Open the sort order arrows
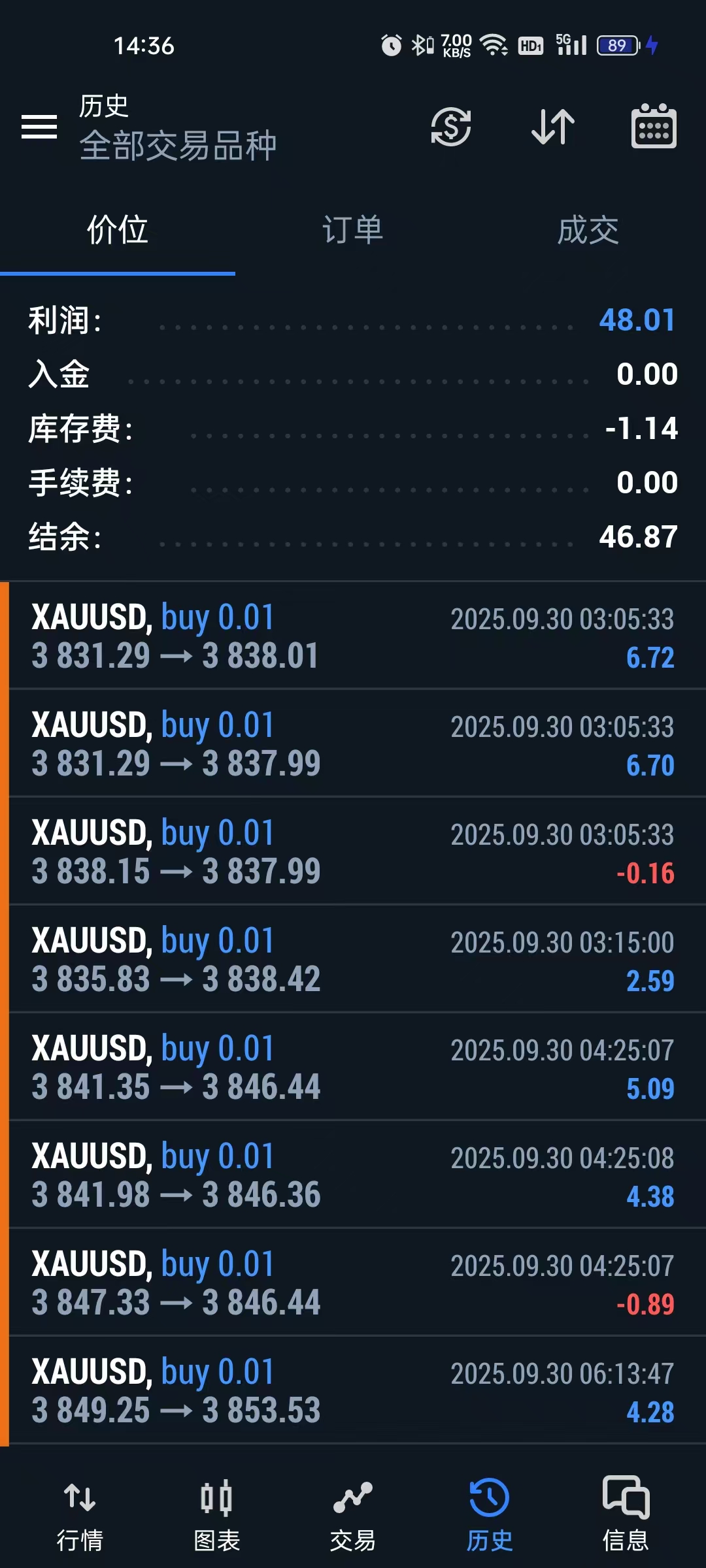The width and height of the screenshot is (706, 1568). click(553, 126)
